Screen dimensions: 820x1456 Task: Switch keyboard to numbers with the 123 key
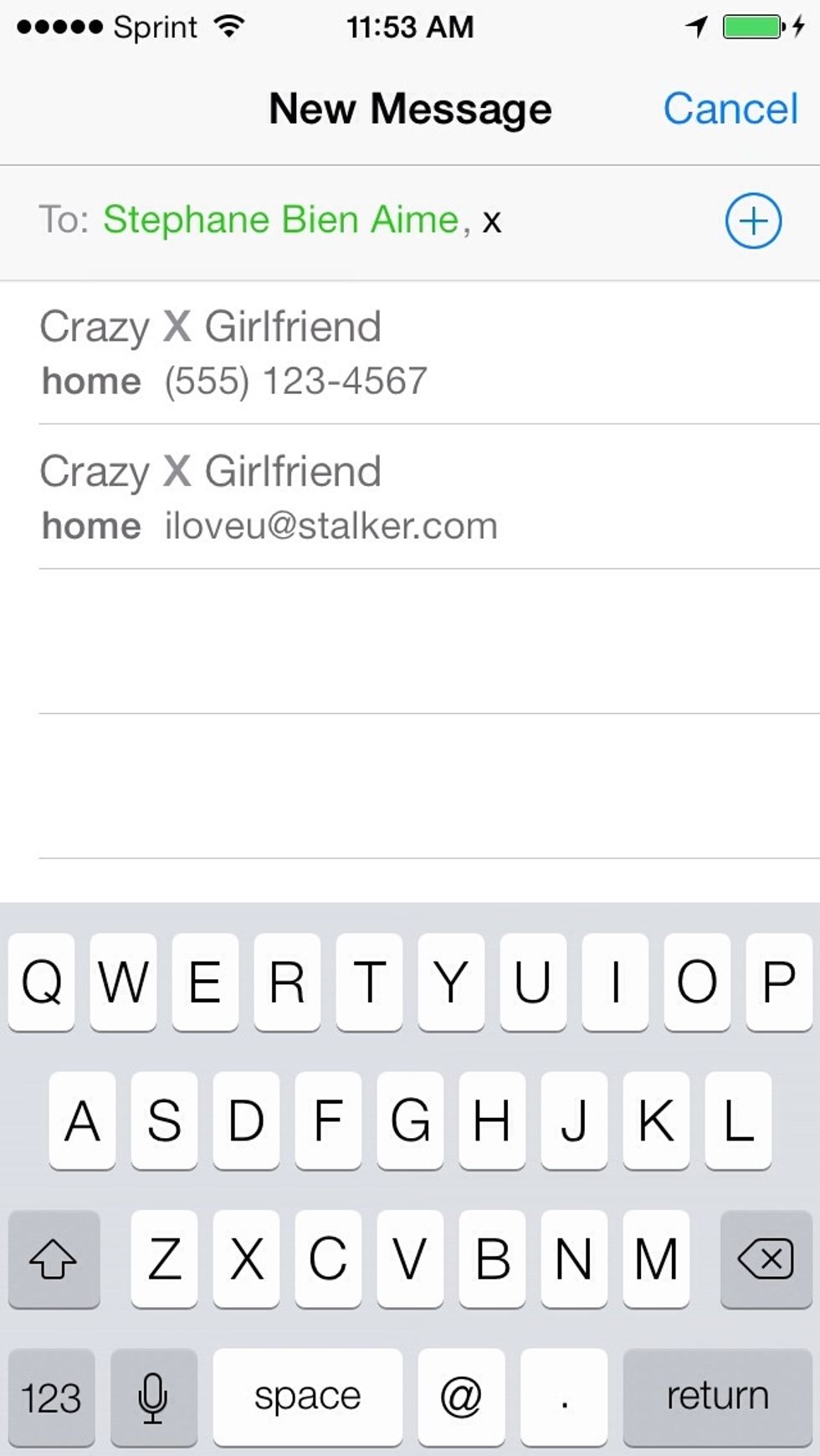pos(52,1396)
